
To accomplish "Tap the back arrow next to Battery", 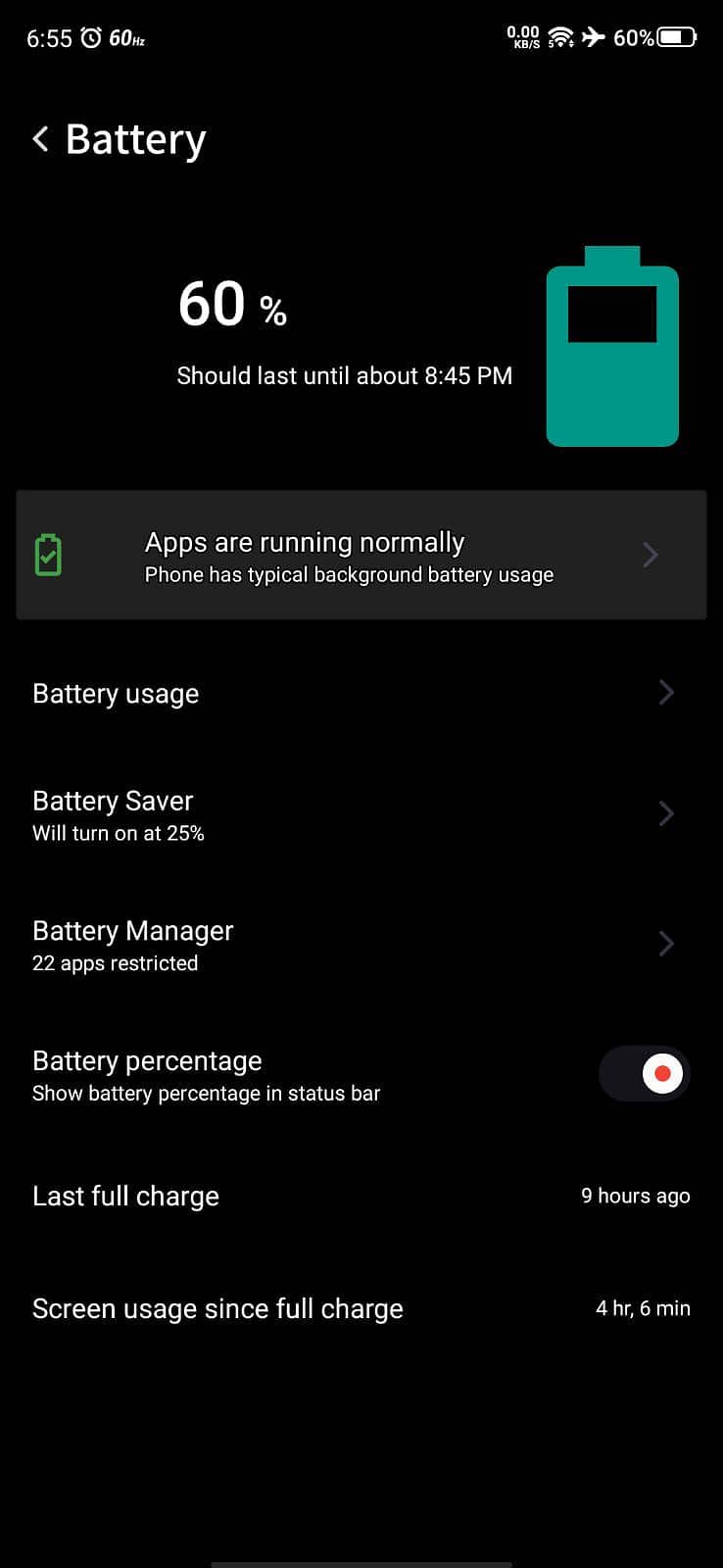I will tap(39, 139).
